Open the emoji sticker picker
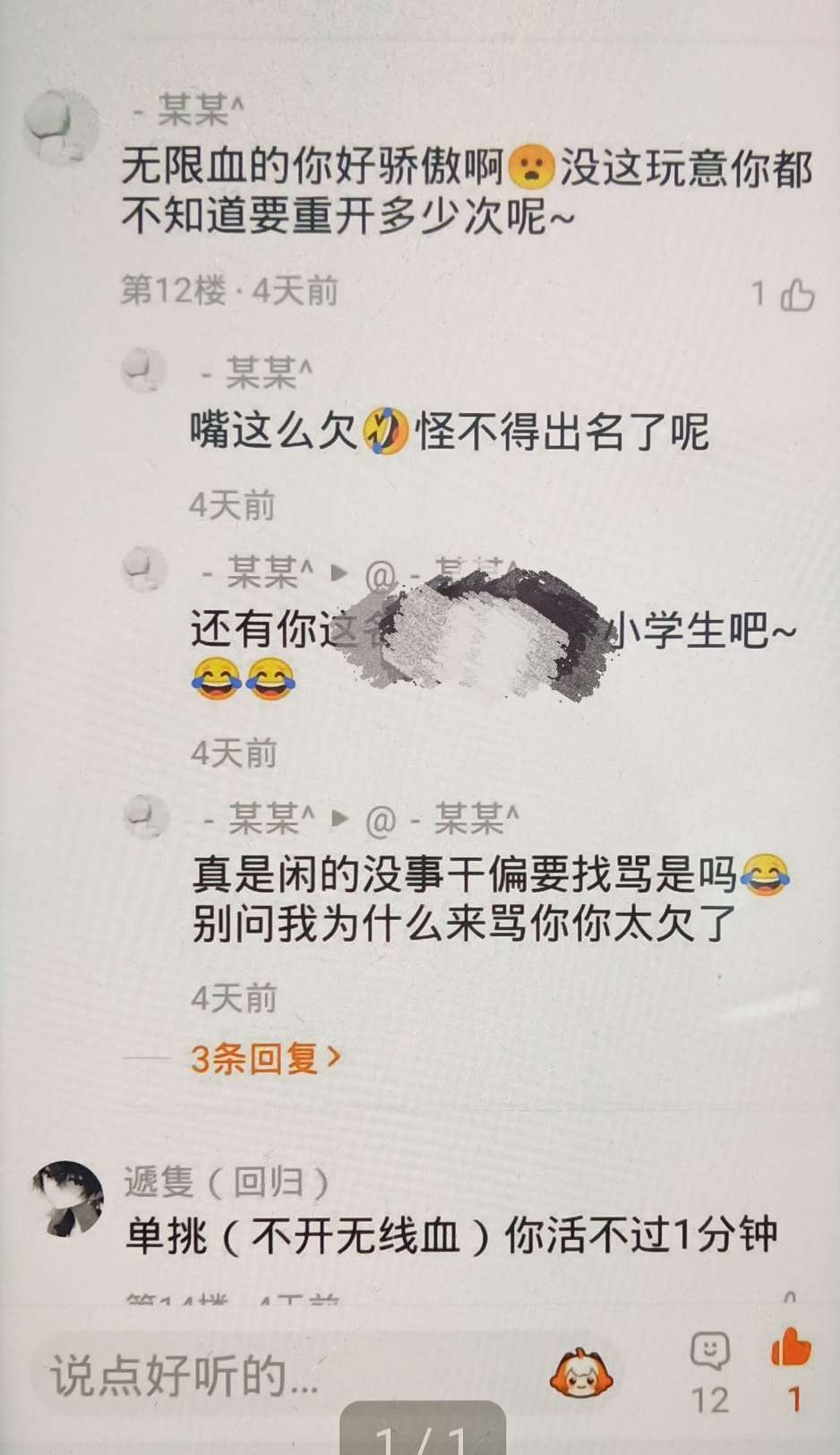The height and width of the screenshot is (1455, 840). 580,1374
